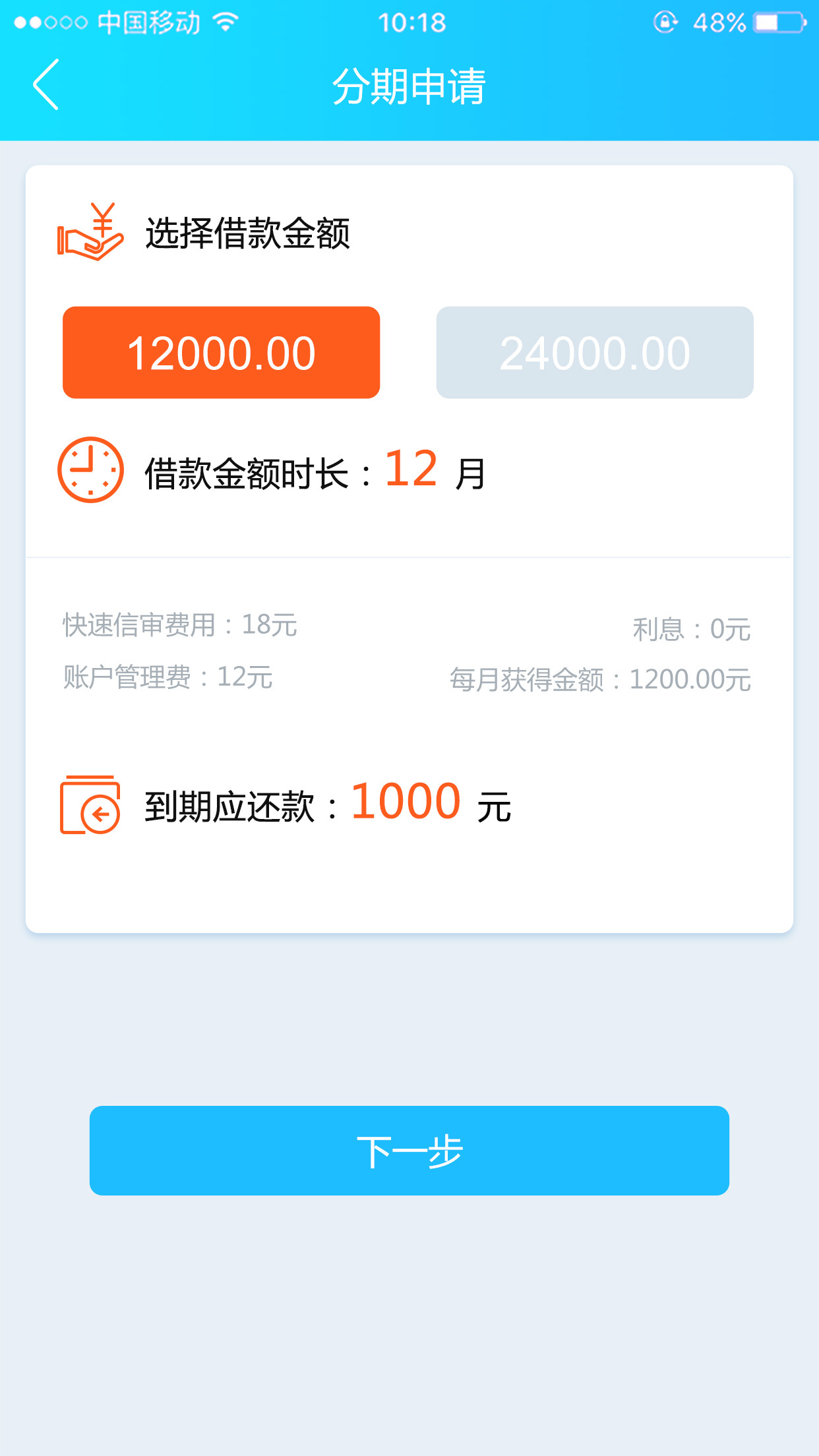Tap the Wi-Fi icon in the status bar
The height and width of the screenshot is (1456, 819).
tap(224, 22)
